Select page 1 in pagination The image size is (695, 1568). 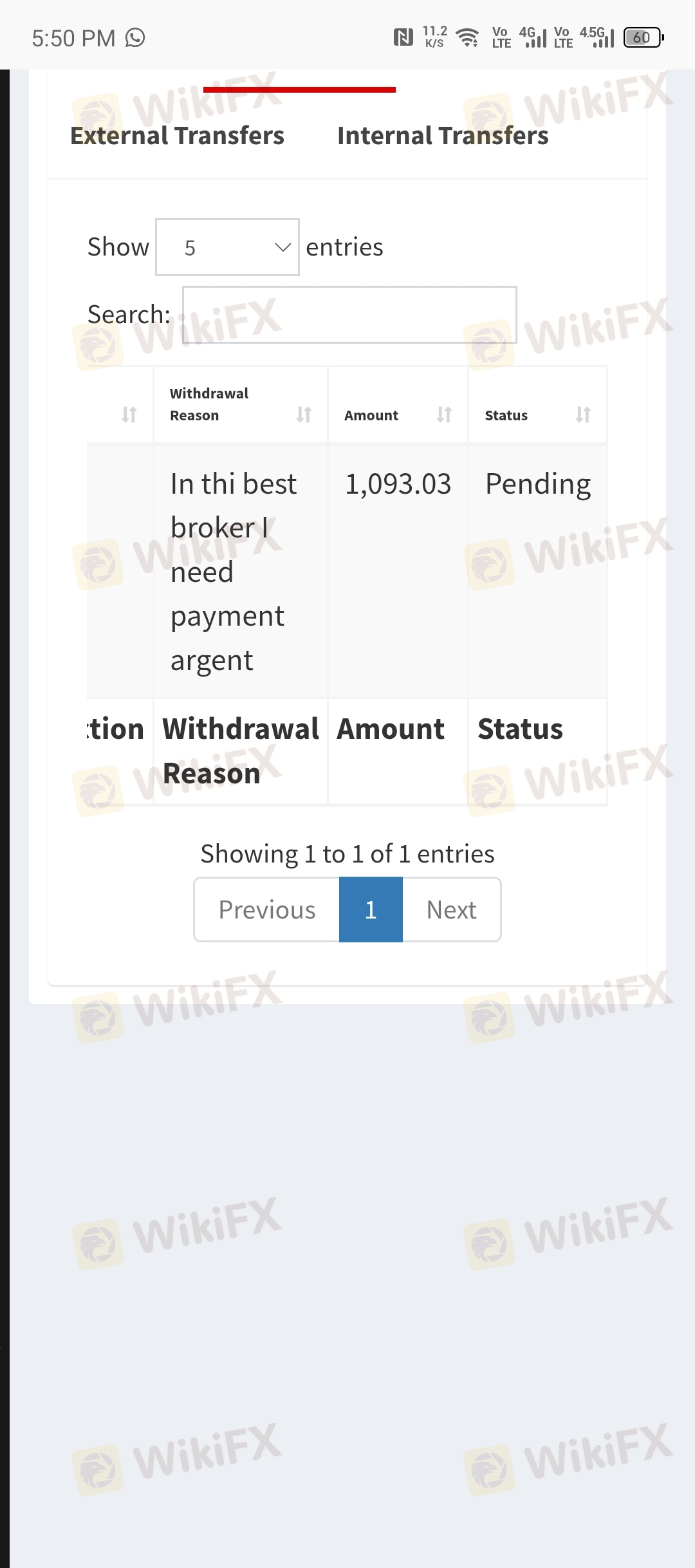[x=371, y=910]
